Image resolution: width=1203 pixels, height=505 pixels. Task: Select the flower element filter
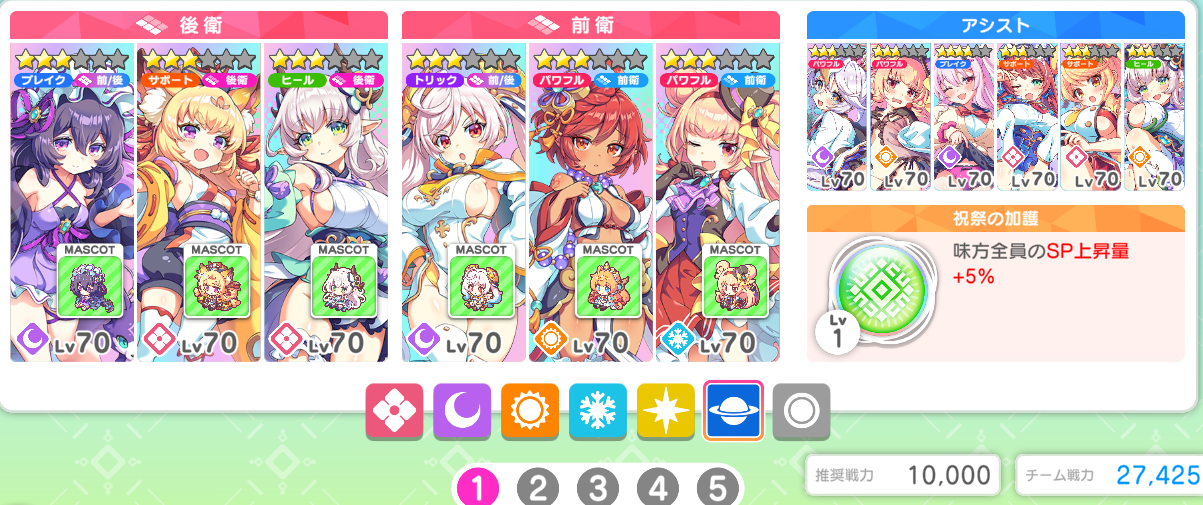pos(393,411)
